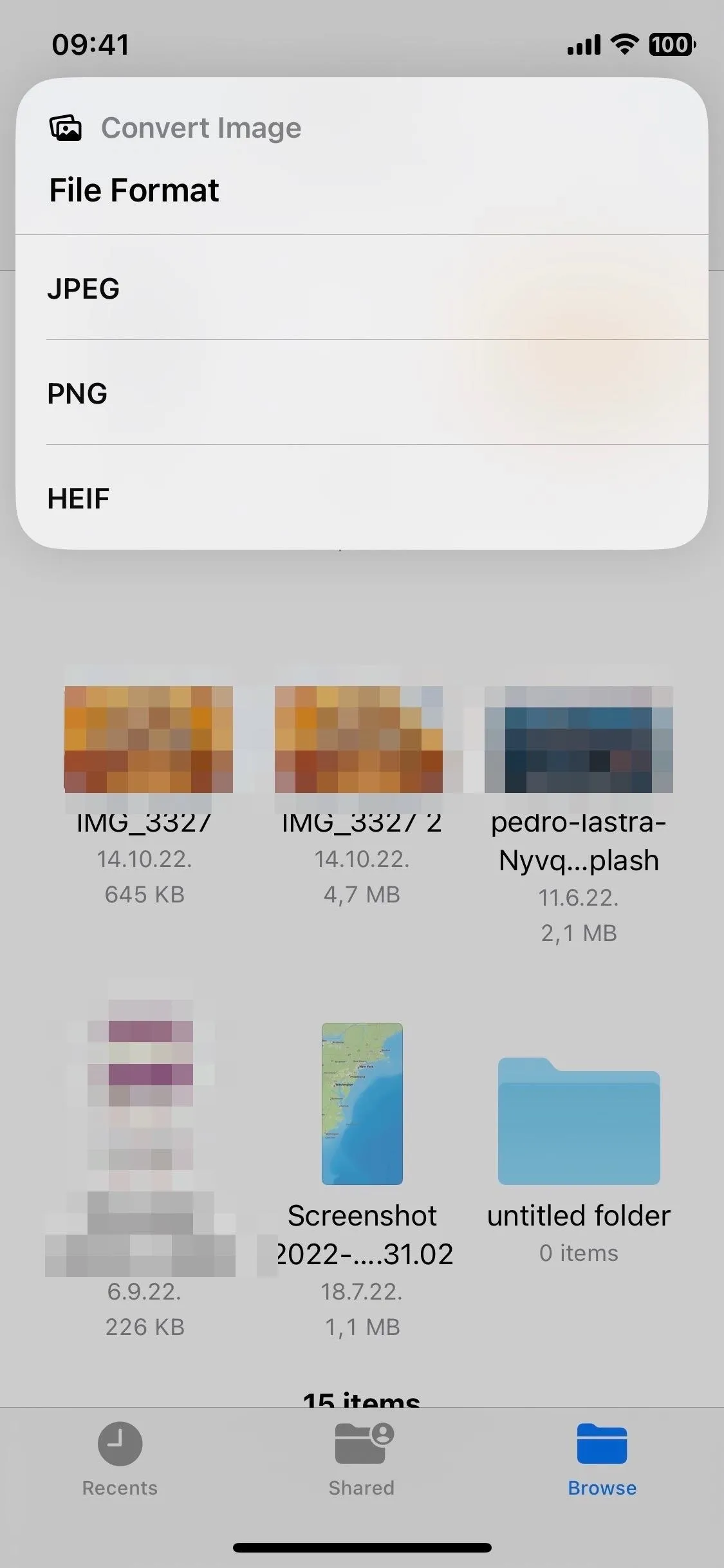Open the 4,7 MB IMG_3327 2 file

[x=358, y=740]
